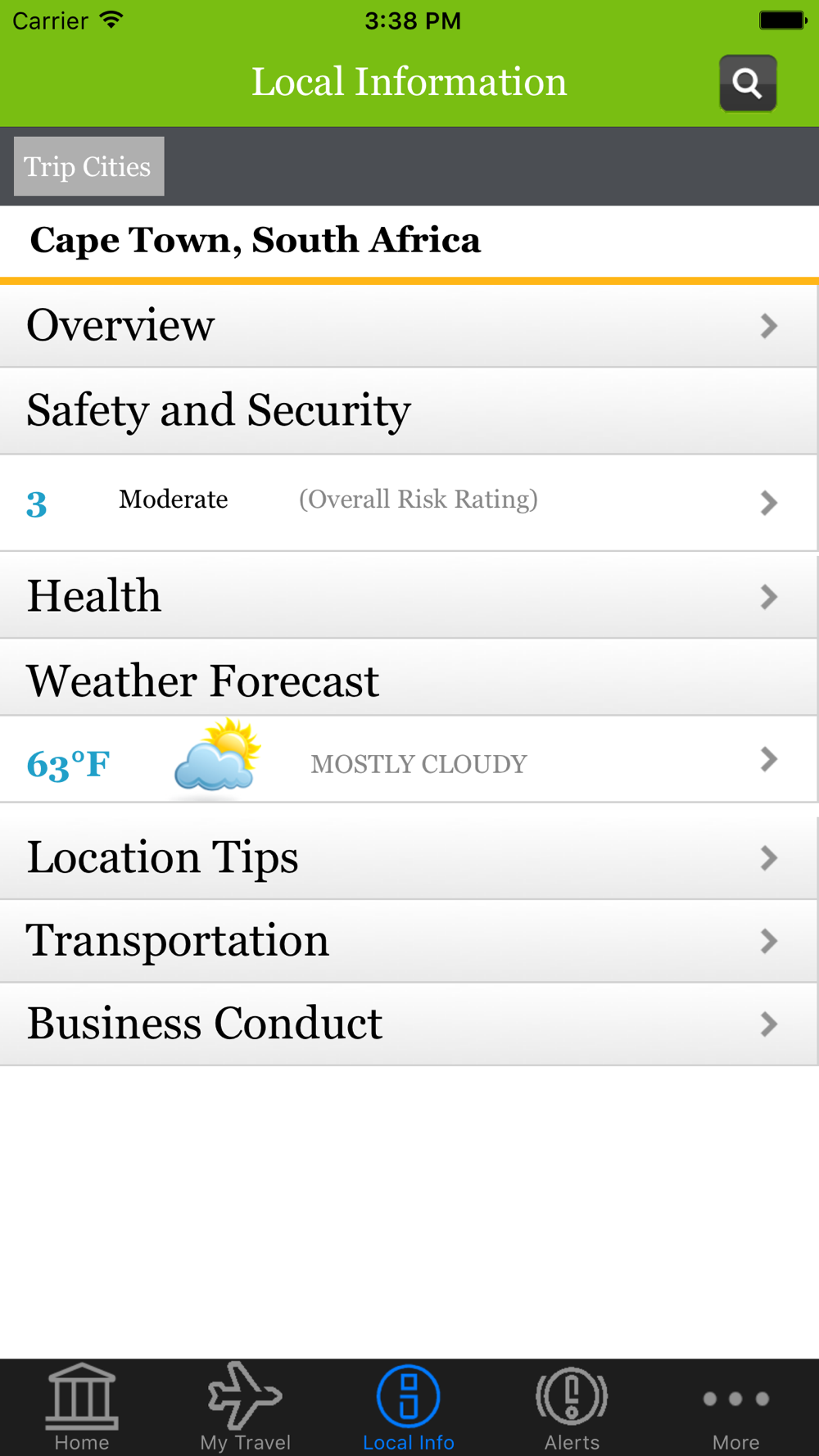
Task: Open the search icon
Action: pyautogui.click(x=747, y=83)
